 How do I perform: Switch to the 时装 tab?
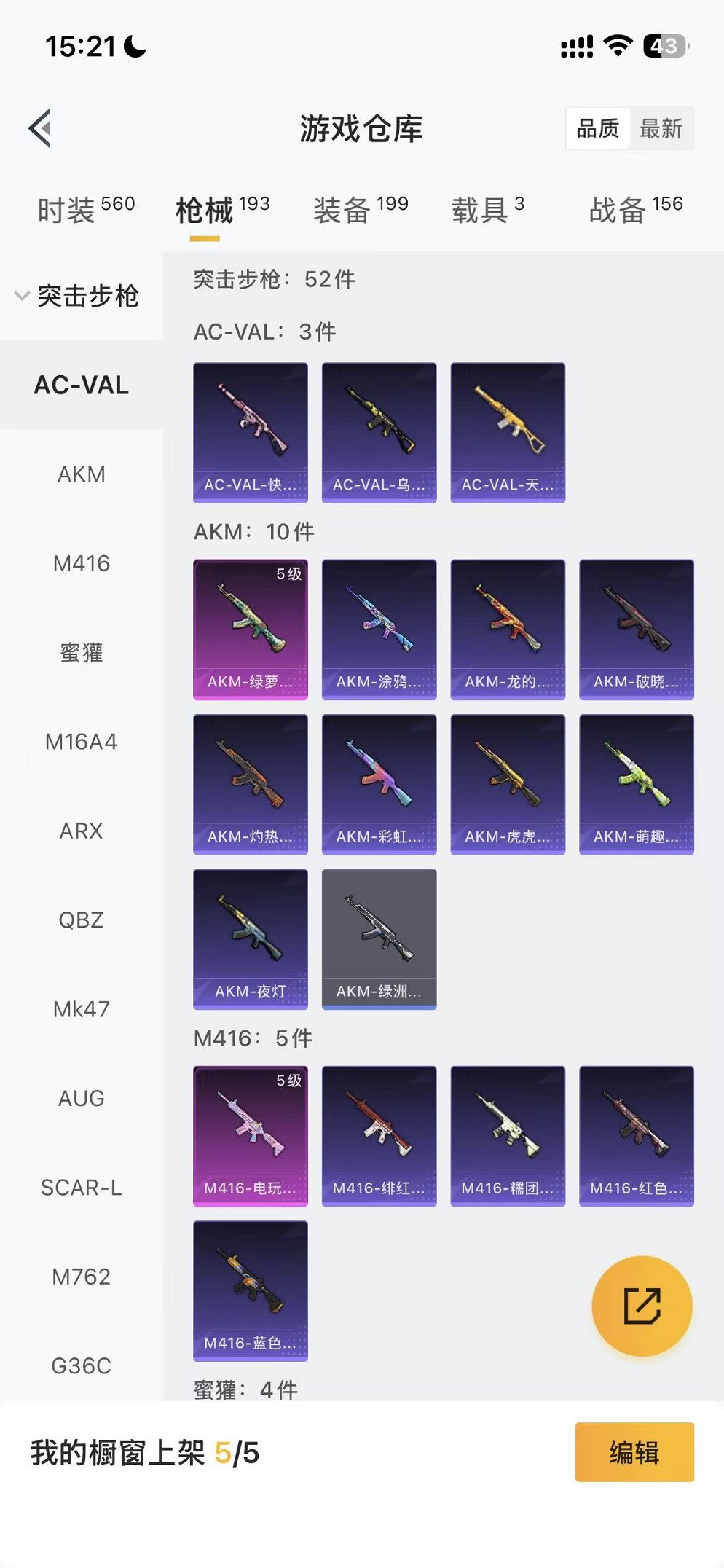[x=85, y=210]
